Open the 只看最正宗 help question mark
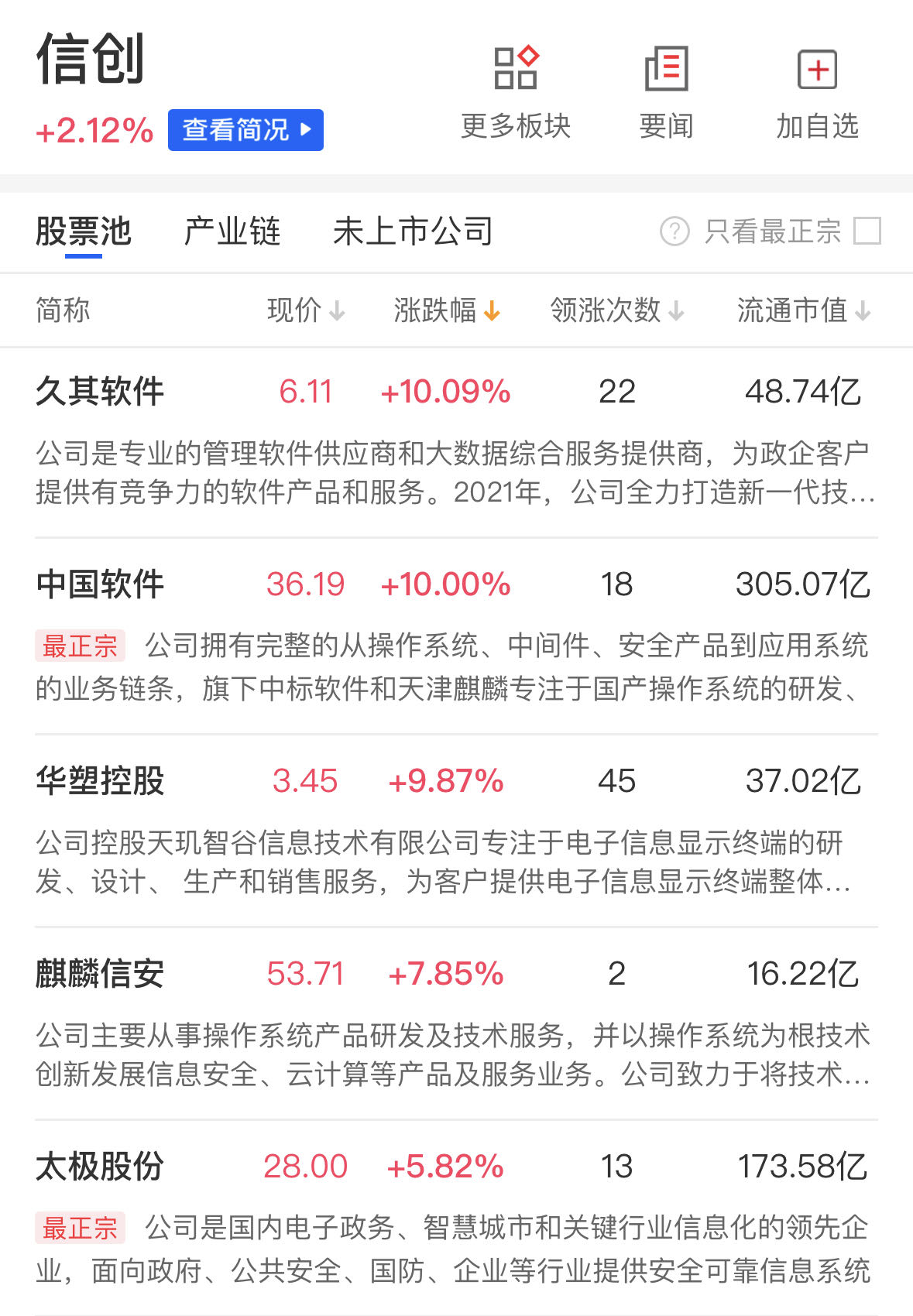 [x=674, y=231]
